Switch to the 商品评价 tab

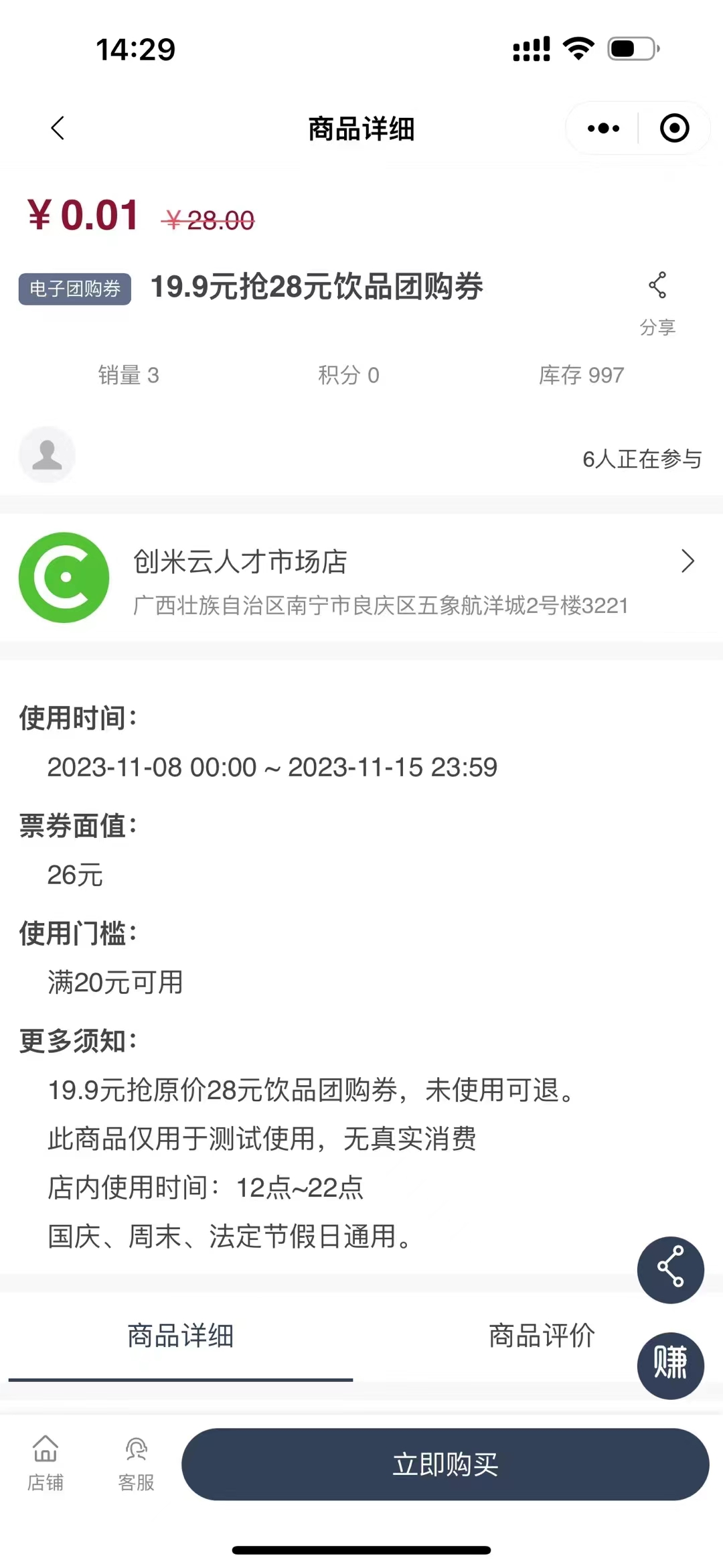[542, 1336]
